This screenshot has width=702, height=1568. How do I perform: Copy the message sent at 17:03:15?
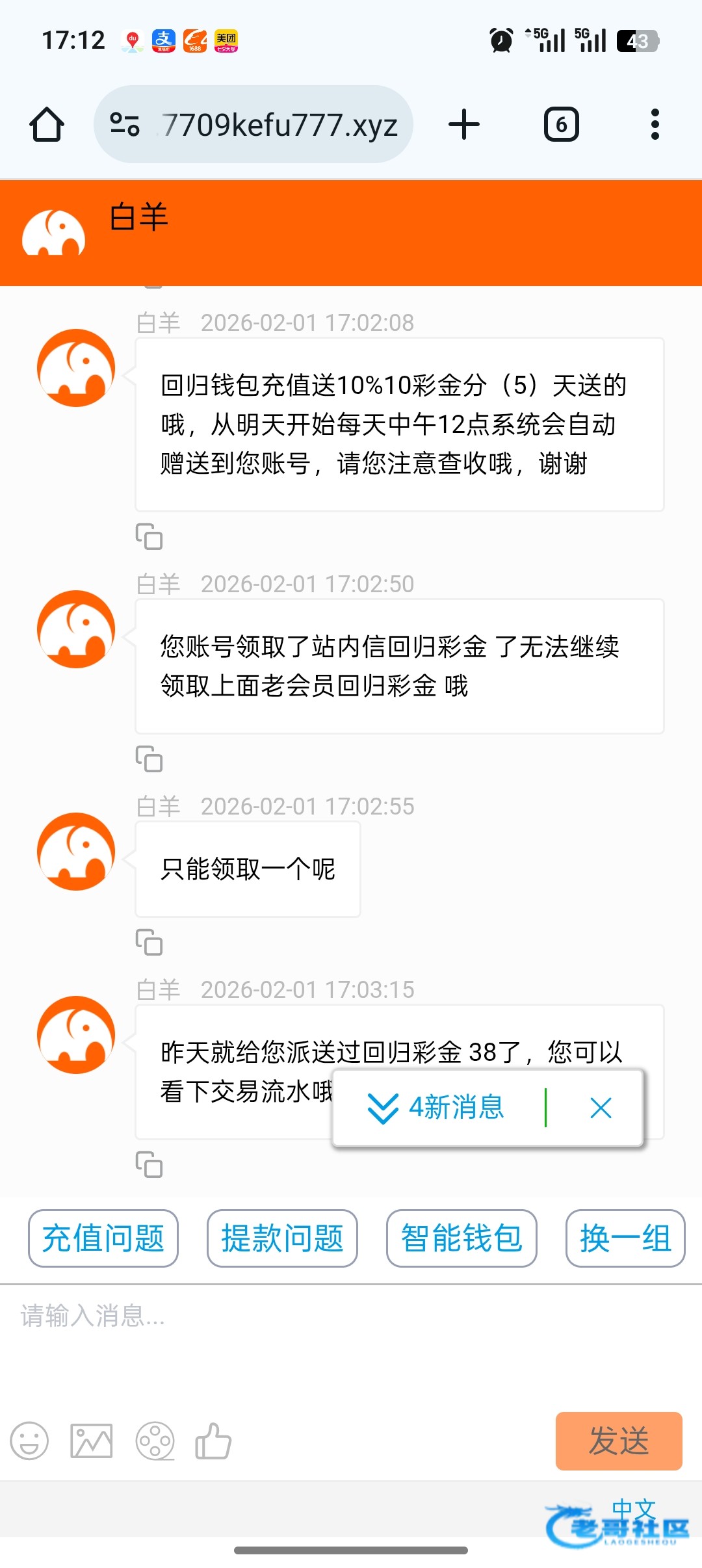[149, 1165]
